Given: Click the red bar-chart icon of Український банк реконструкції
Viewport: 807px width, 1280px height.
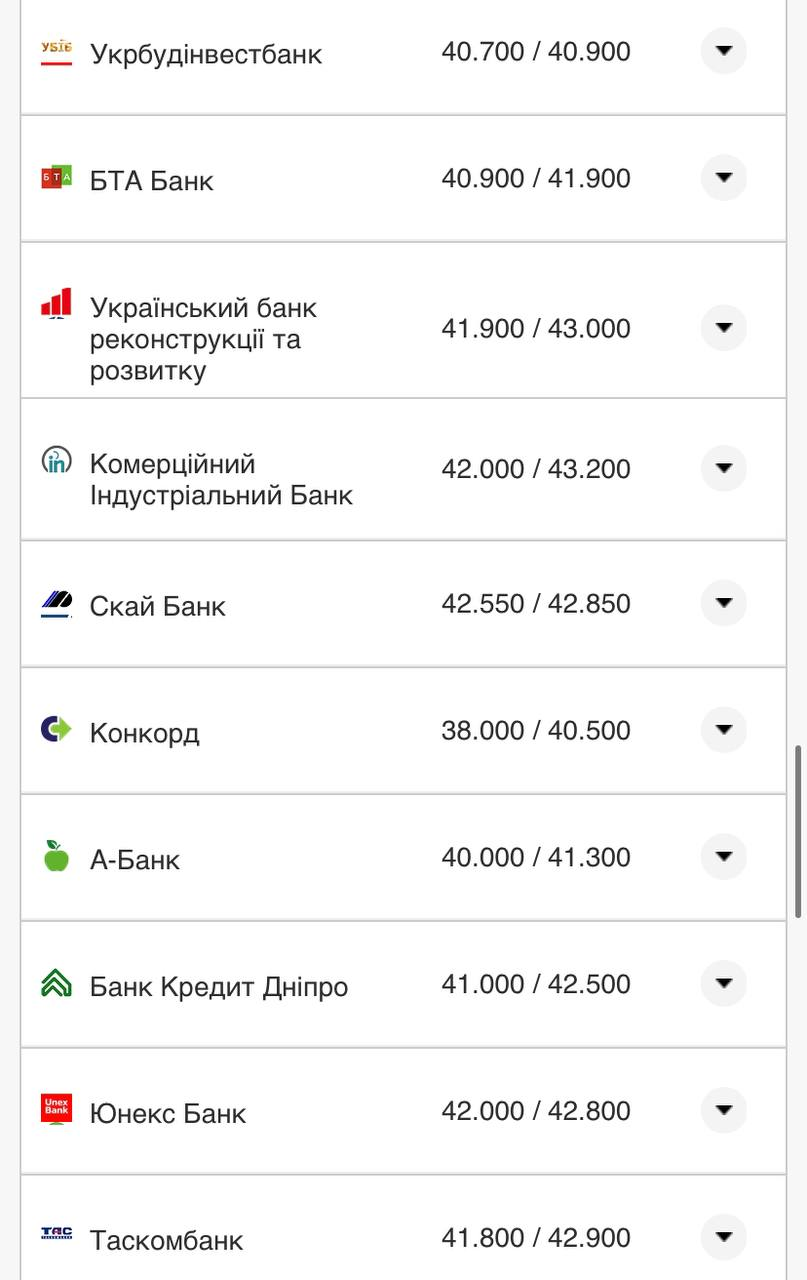Looking at the screenshot, I should click(x=55, y=300).
